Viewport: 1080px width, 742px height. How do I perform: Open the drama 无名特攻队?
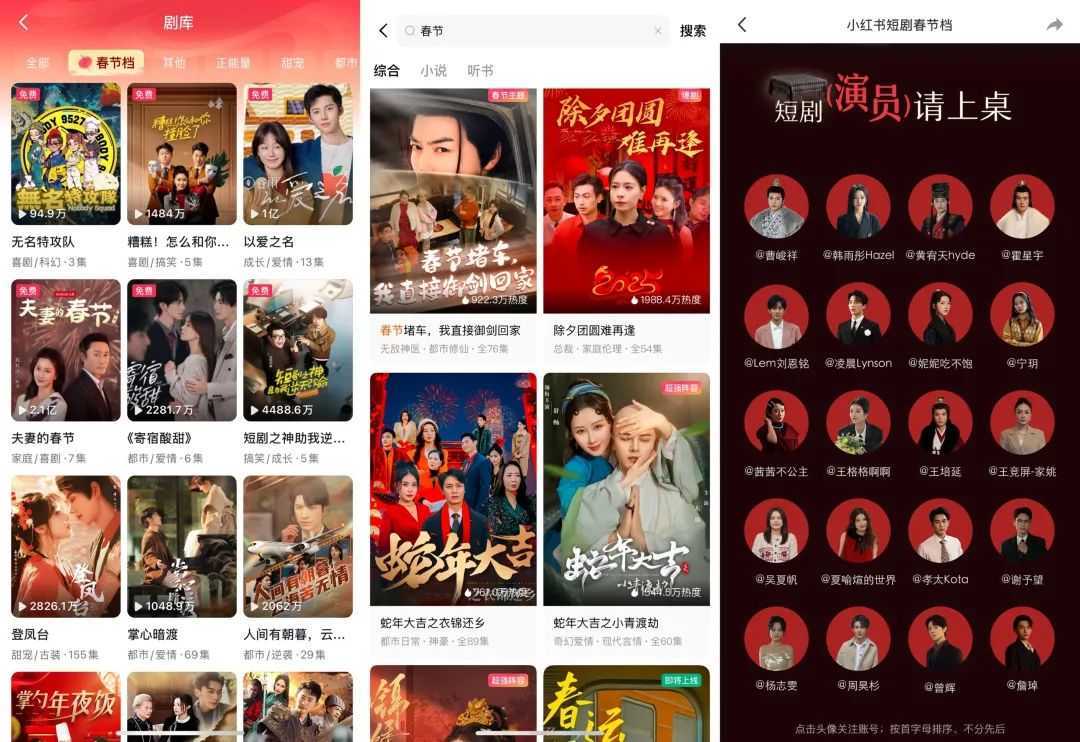66,153
